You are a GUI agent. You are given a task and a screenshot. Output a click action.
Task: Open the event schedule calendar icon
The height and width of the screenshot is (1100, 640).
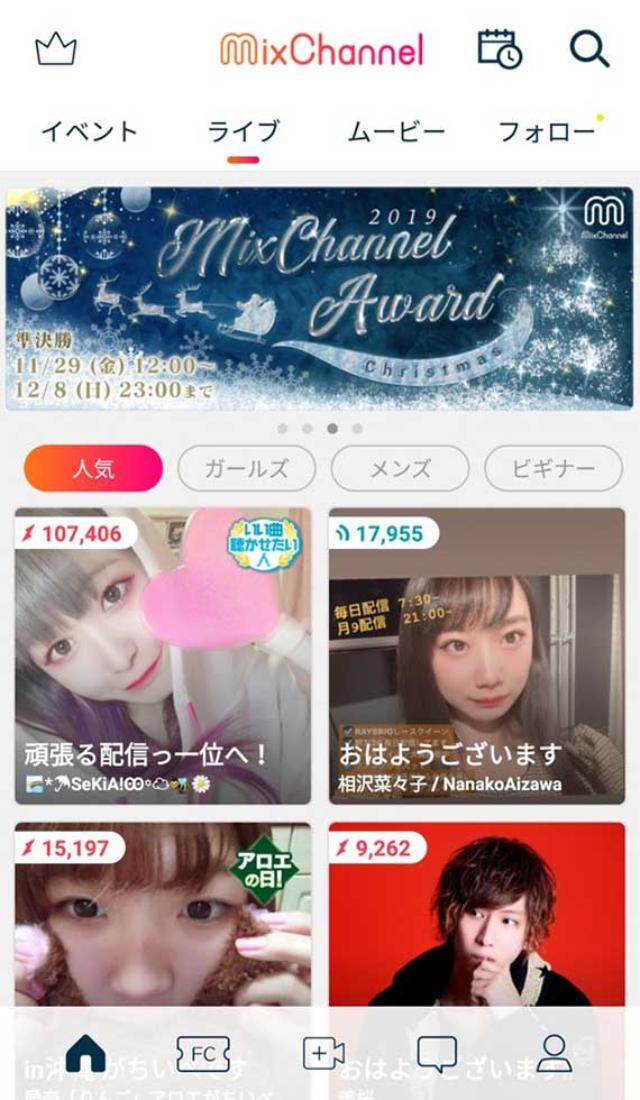click(x=500, y=49)
